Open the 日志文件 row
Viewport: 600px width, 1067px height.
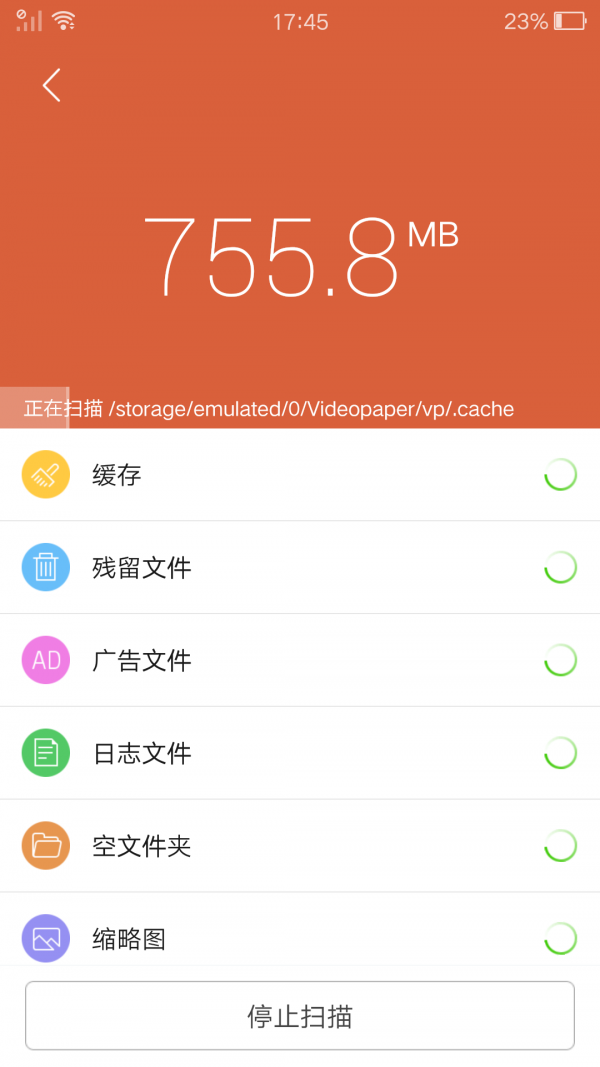pyautogui.click(x=300, y=753)
